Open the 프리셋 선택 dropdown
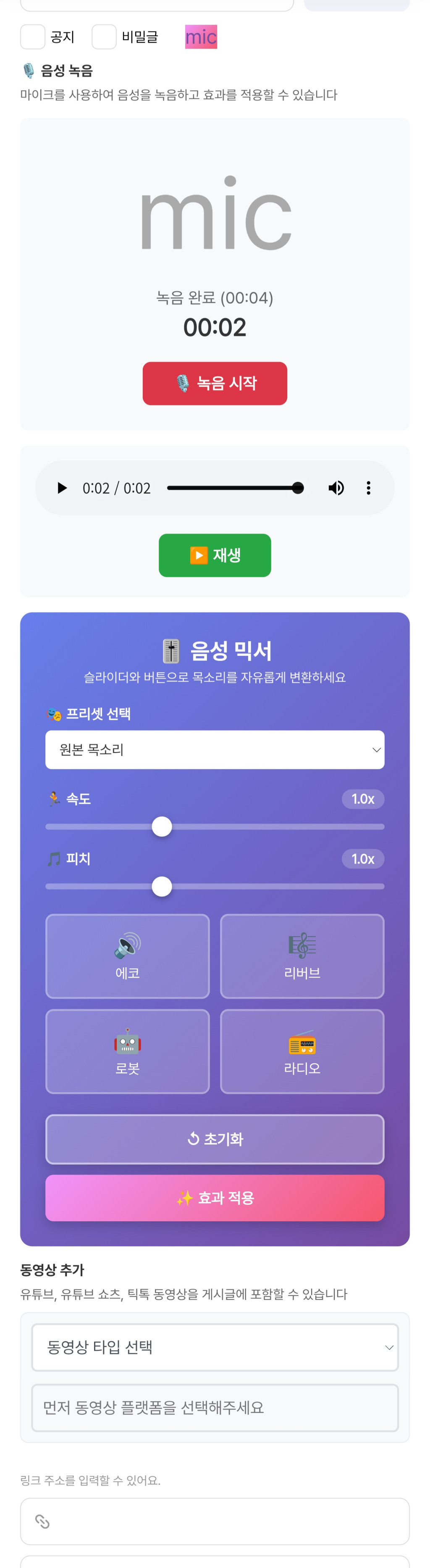 215,750
